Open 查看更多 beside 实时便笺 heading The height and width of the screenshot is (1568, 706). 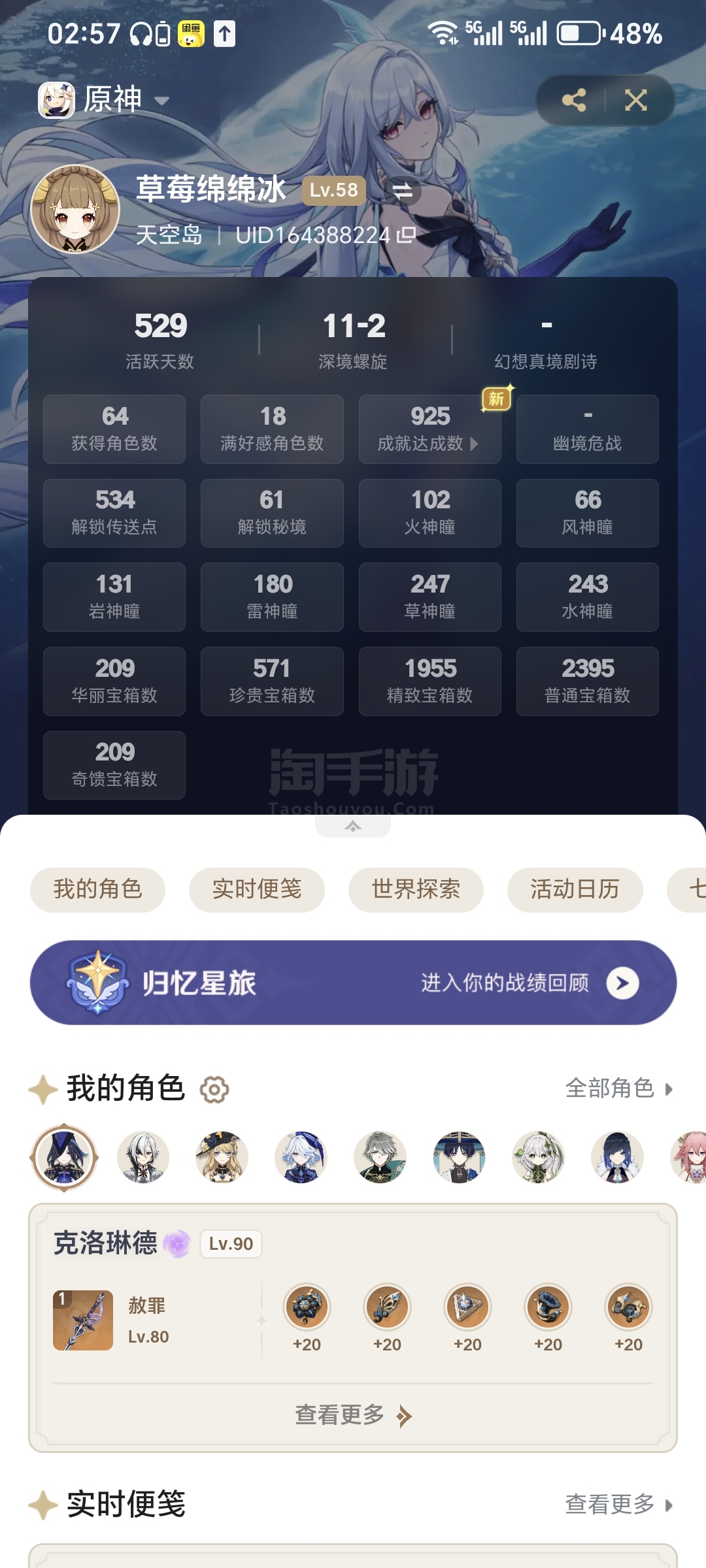point(619,1505)
